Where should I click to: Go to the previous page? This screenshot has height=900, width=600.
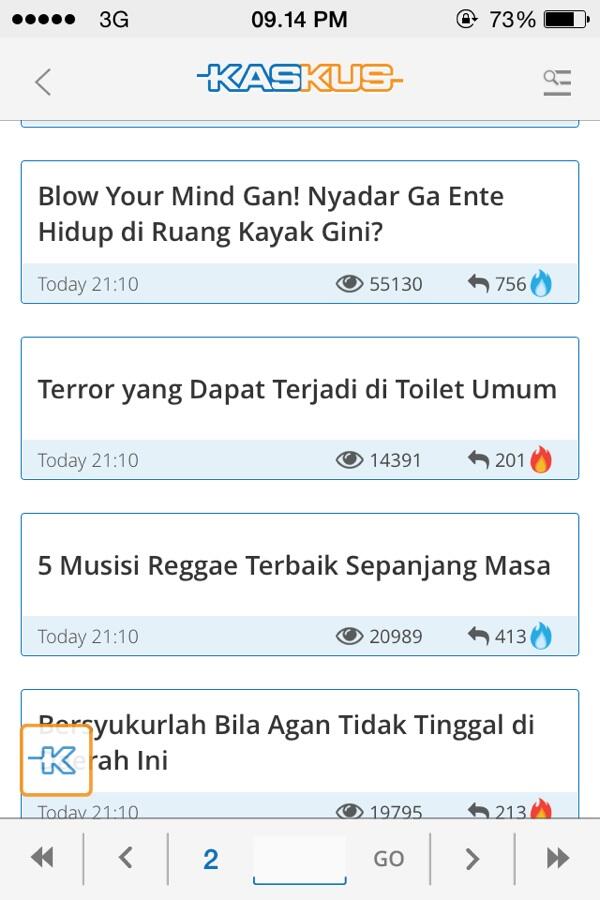pos(125,857)
